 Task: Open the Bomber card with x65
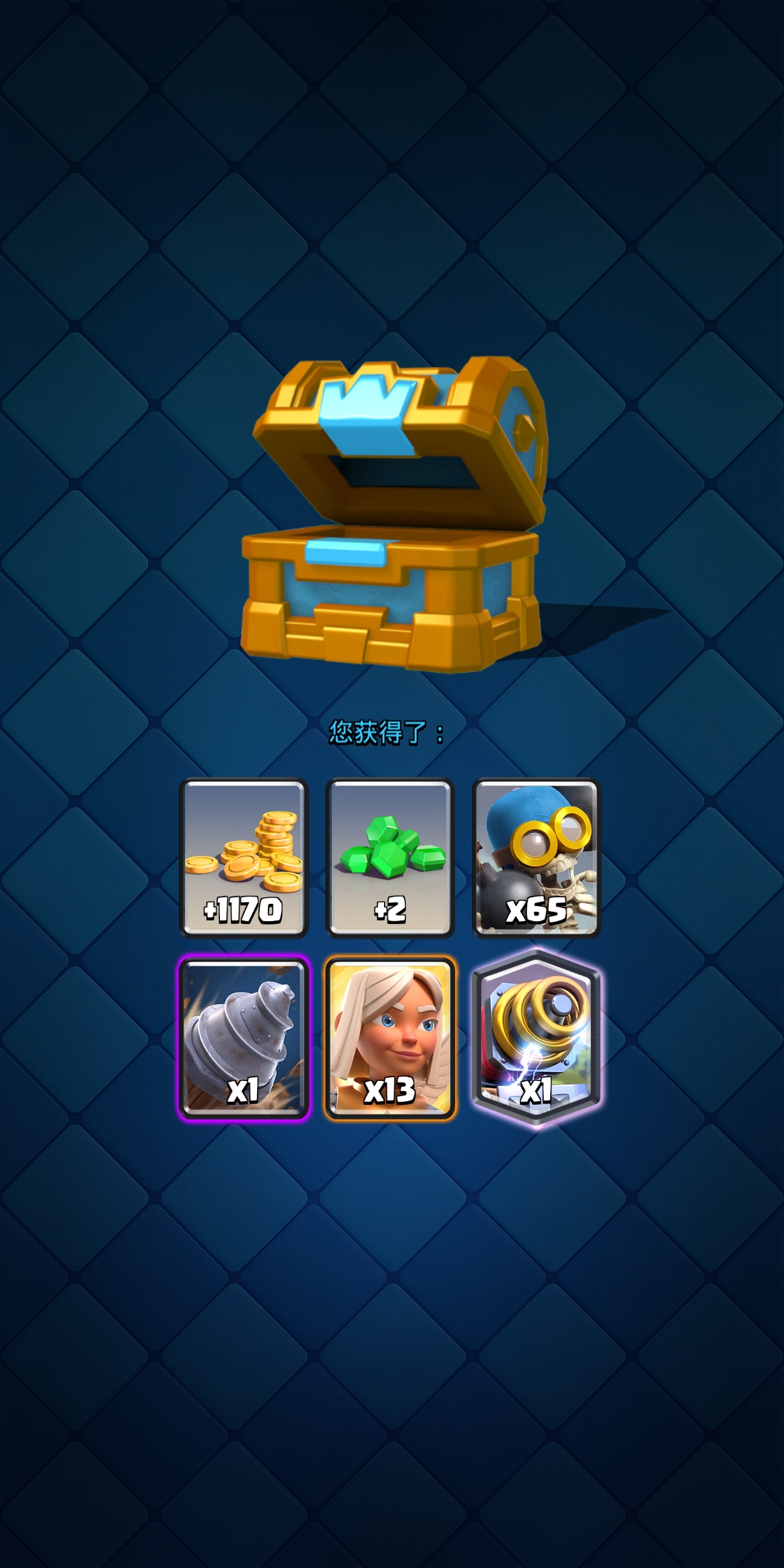(536, 857)
